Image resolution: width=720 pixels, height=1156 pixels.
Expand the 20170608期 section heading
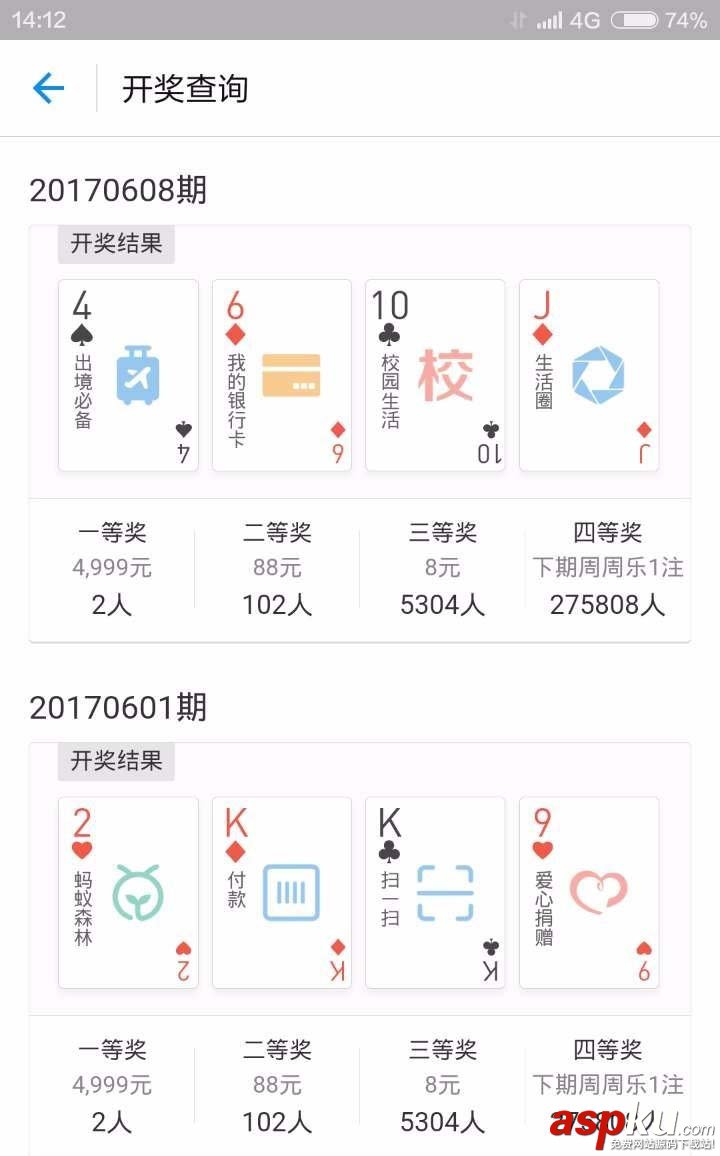(x=118, y=189)
